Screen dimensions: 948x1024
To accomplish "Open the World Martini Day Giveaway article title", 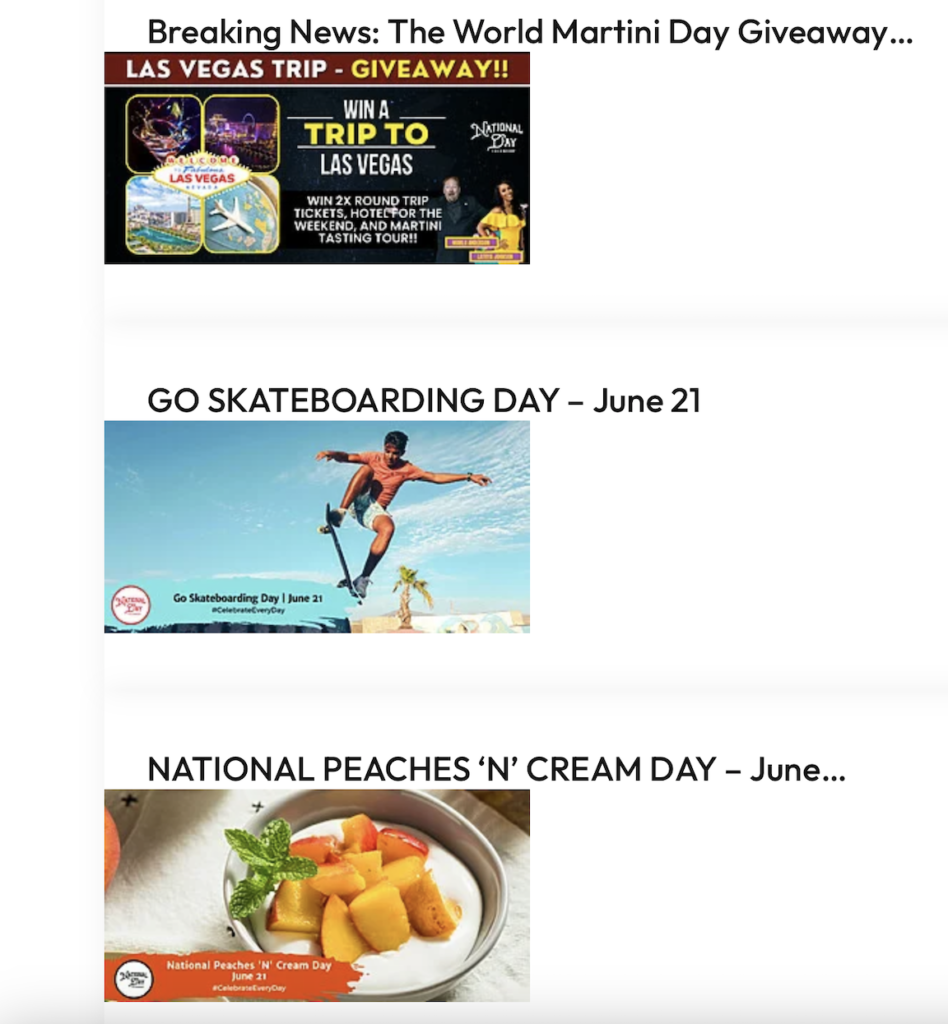I will click(x=530, y=32).
